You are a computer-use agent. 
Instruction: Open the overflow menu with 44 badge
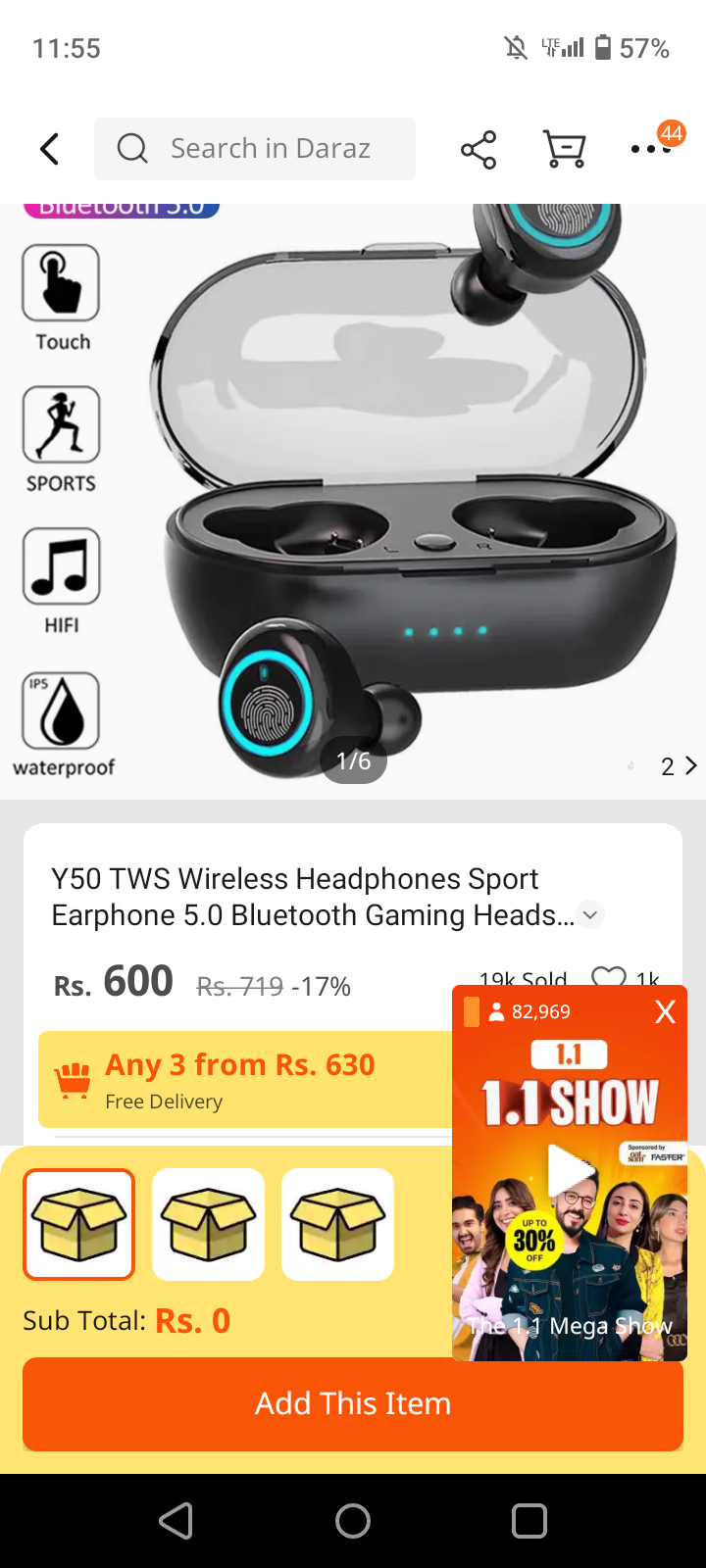click(651, 149)
